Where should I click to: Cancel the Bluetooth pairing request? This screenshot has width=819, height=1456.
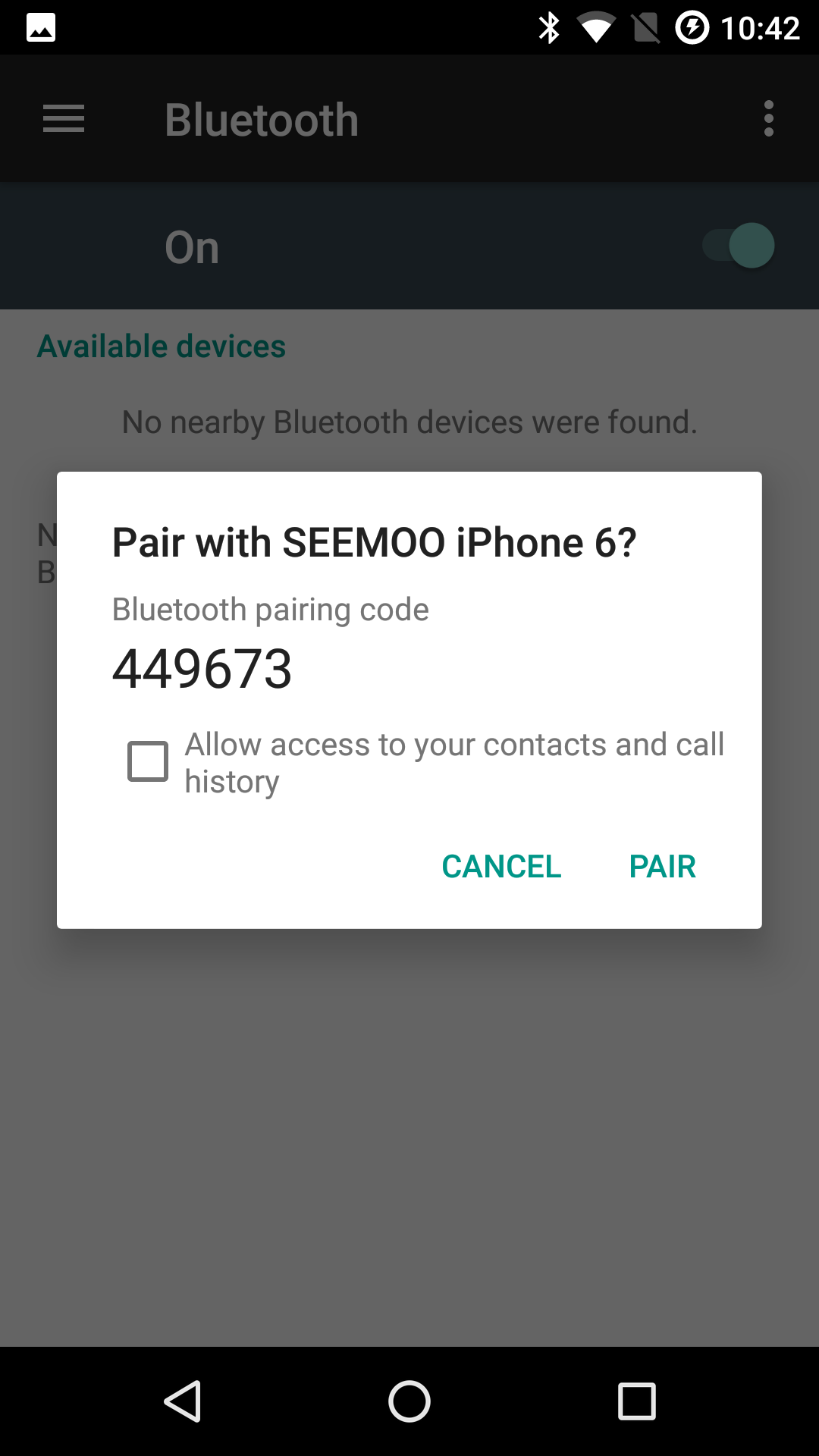click(x=501, y=866)
